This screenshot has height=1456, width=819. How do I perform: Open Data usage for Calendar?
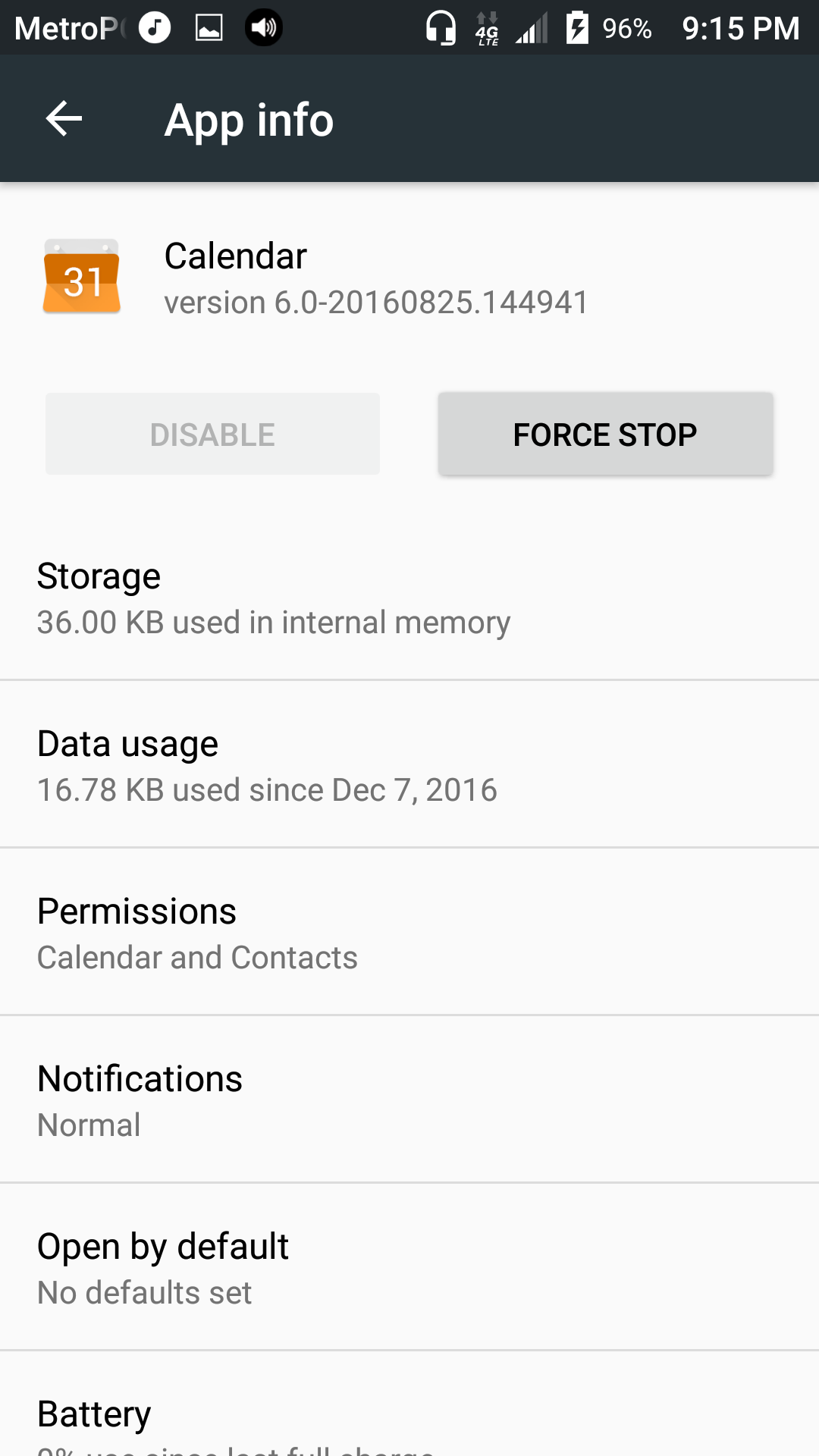pos(409,764)
